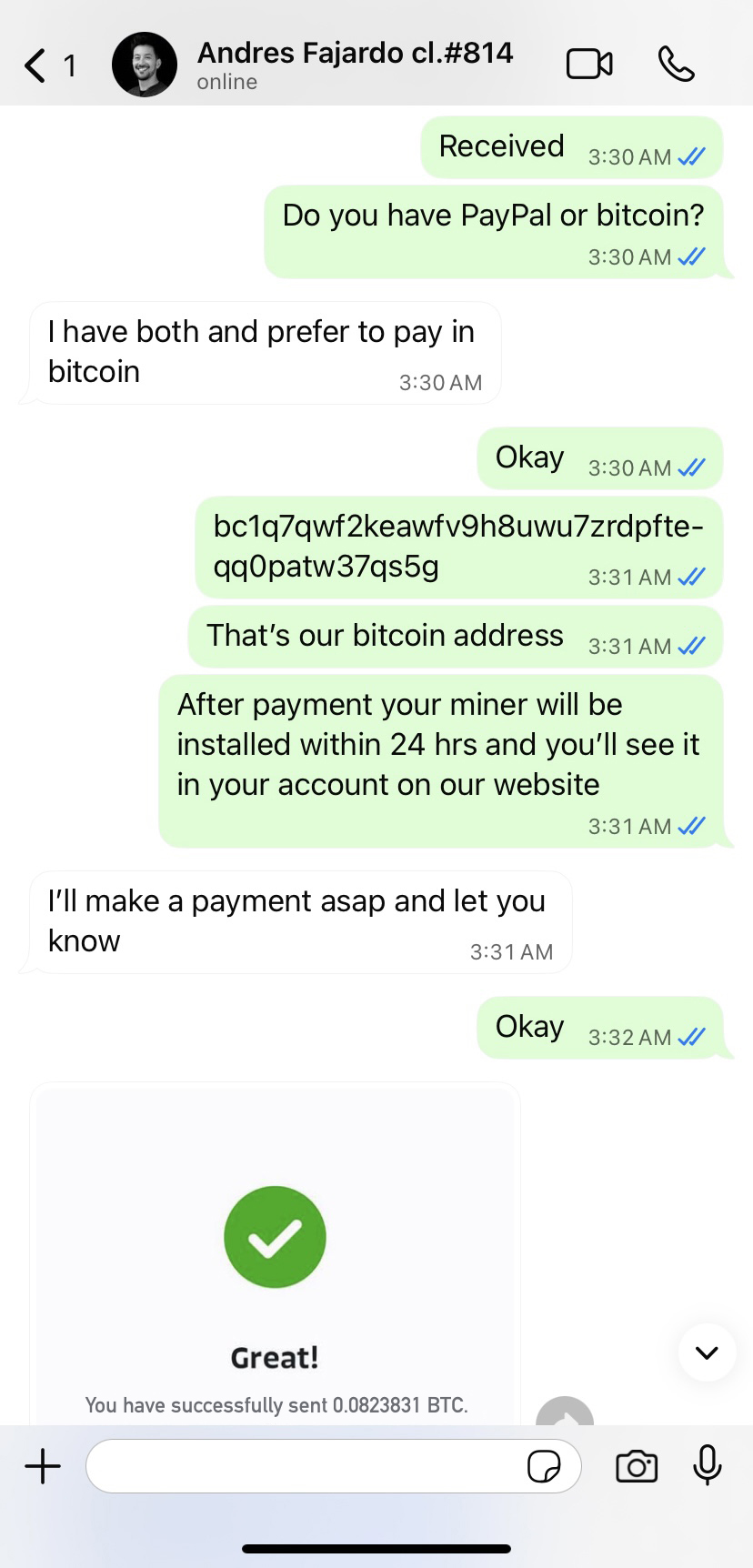Viewport: 753px width, 1568px height.
Task: Record a voice message with the microphone
Action: [x=708, y=1465]
